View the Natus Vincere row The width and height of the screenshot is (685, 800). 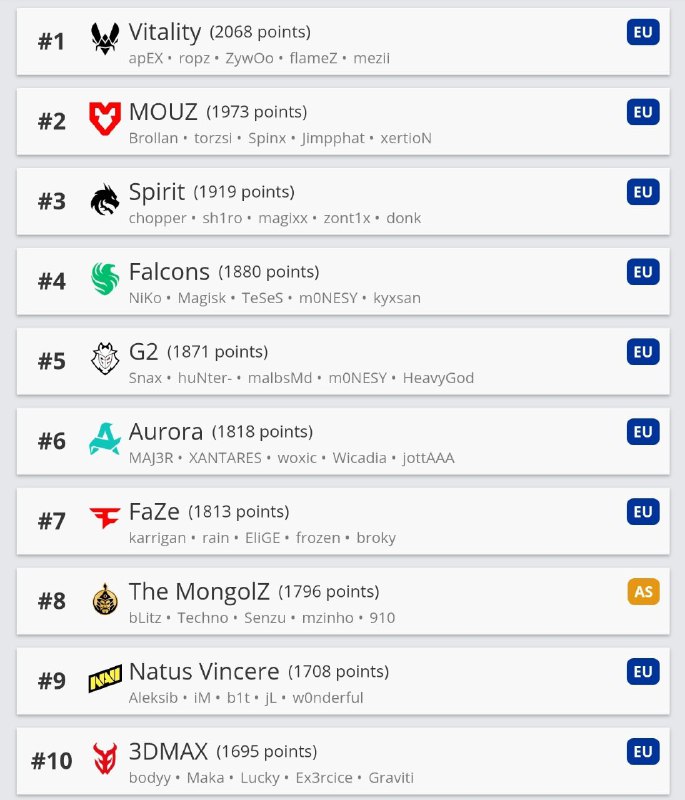pyautogui.click(x=342, y=681)
